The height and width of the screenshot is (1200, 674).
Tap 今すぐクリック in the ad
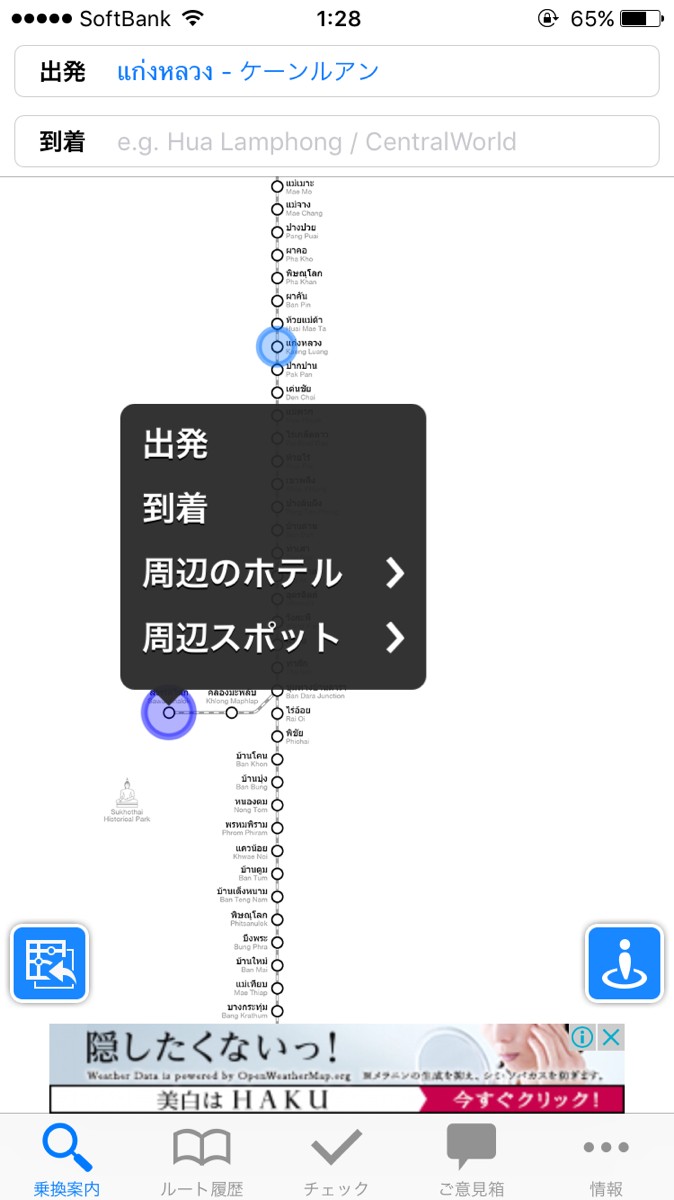527,1100
